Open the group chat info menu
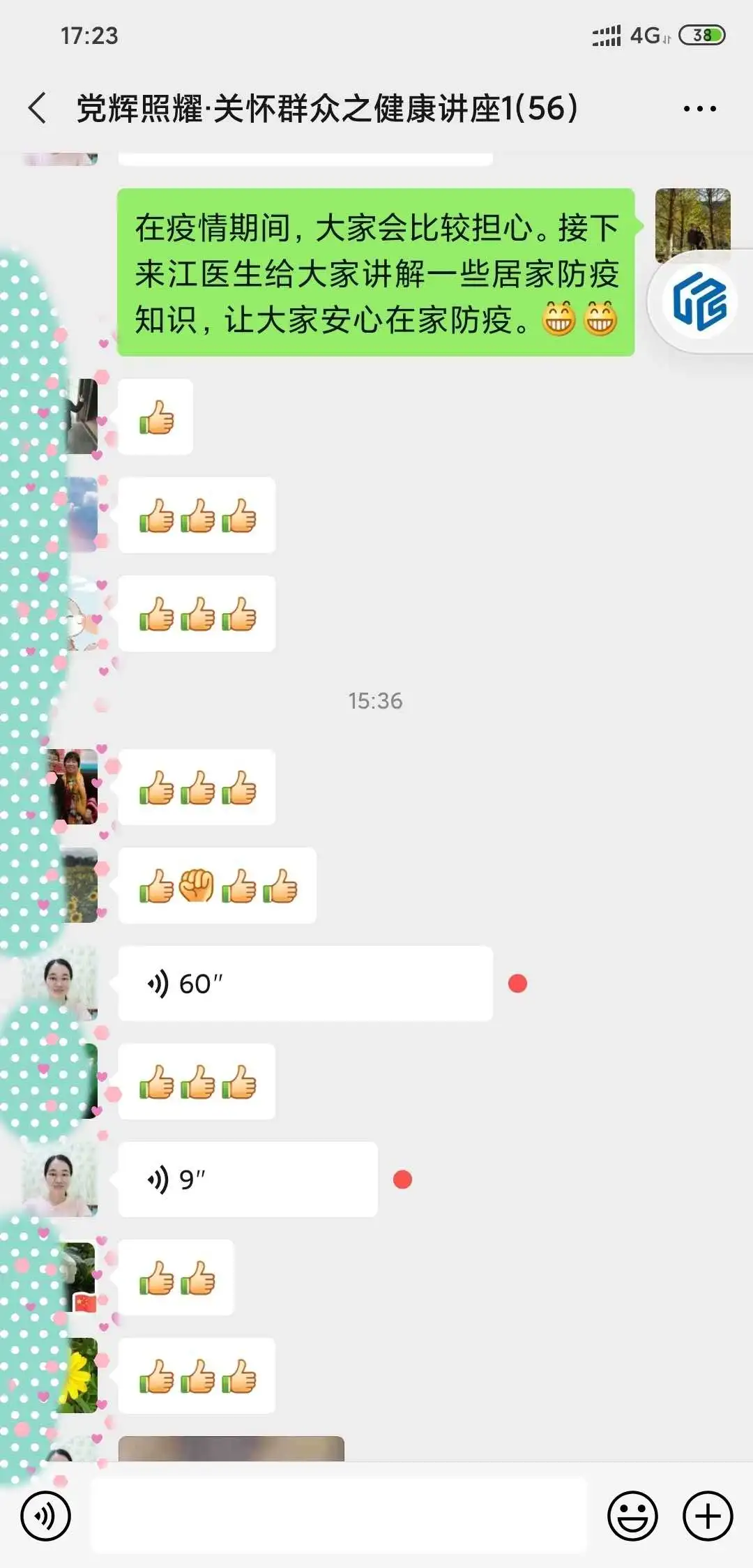The height and width of the screenshot is (1568, 753). coord(699,109)
